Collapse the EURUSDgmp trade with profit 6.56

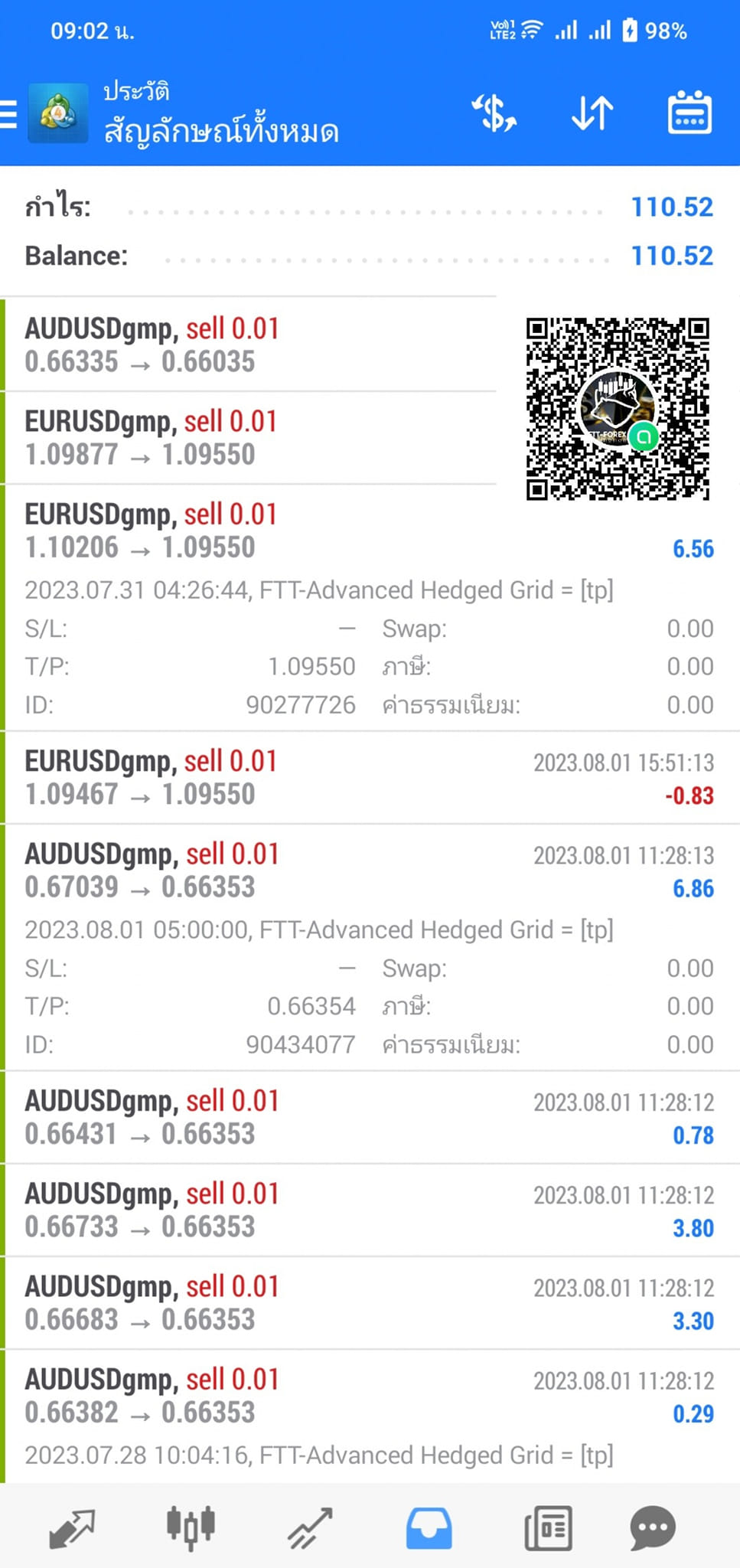coord(370,608)
